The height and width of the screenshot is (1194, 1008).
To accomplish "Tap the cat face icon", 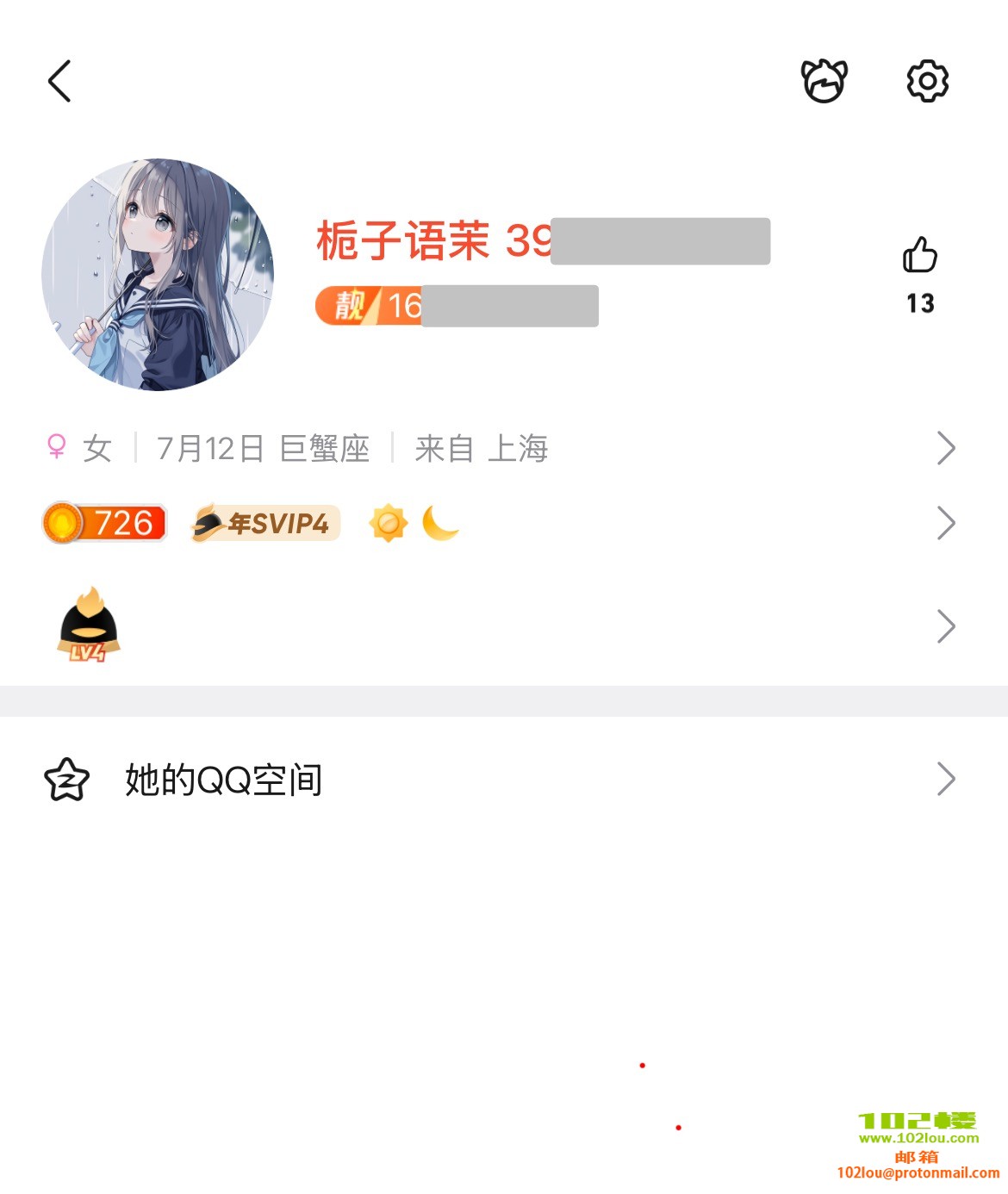I will [x=824, y=82].
